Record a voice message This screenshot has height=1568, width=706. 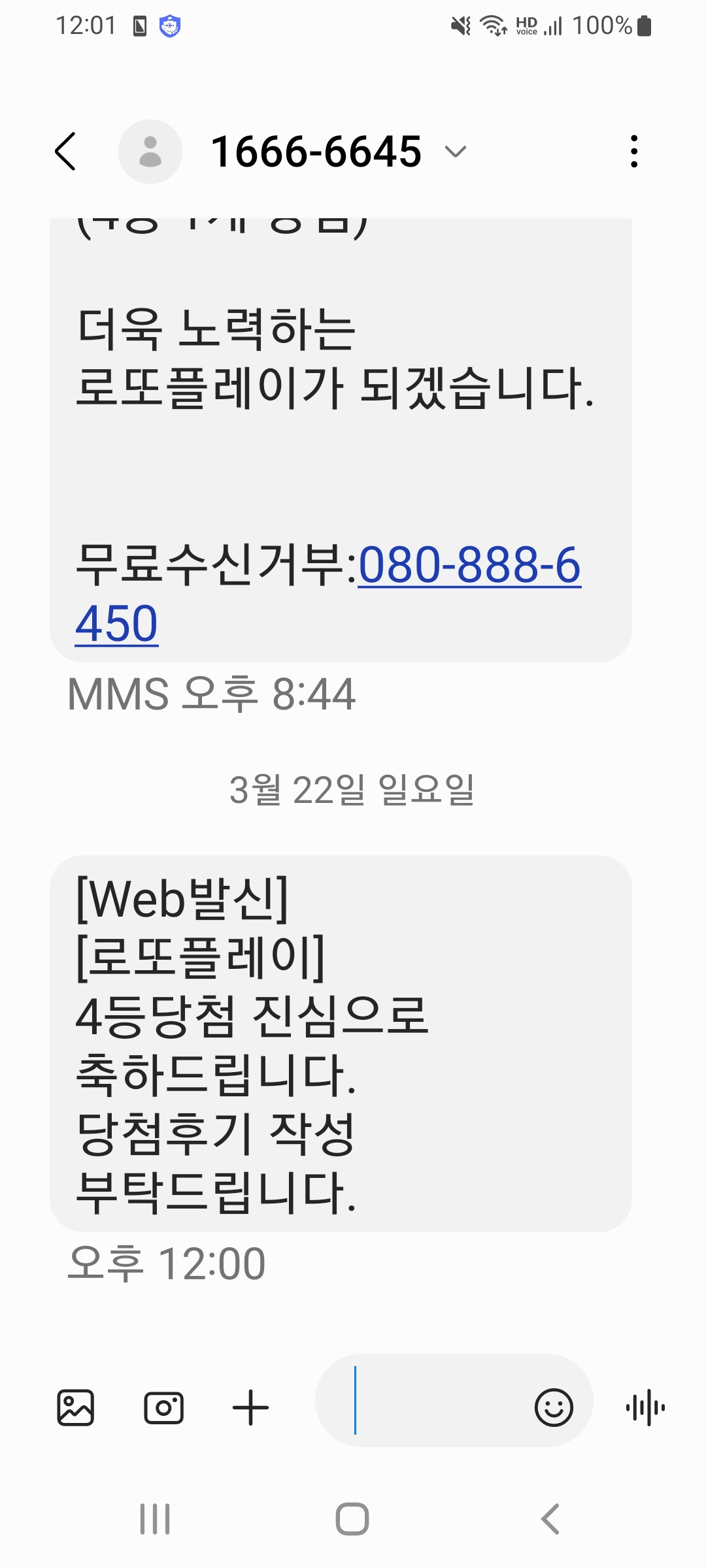(x=645, y=1407)
